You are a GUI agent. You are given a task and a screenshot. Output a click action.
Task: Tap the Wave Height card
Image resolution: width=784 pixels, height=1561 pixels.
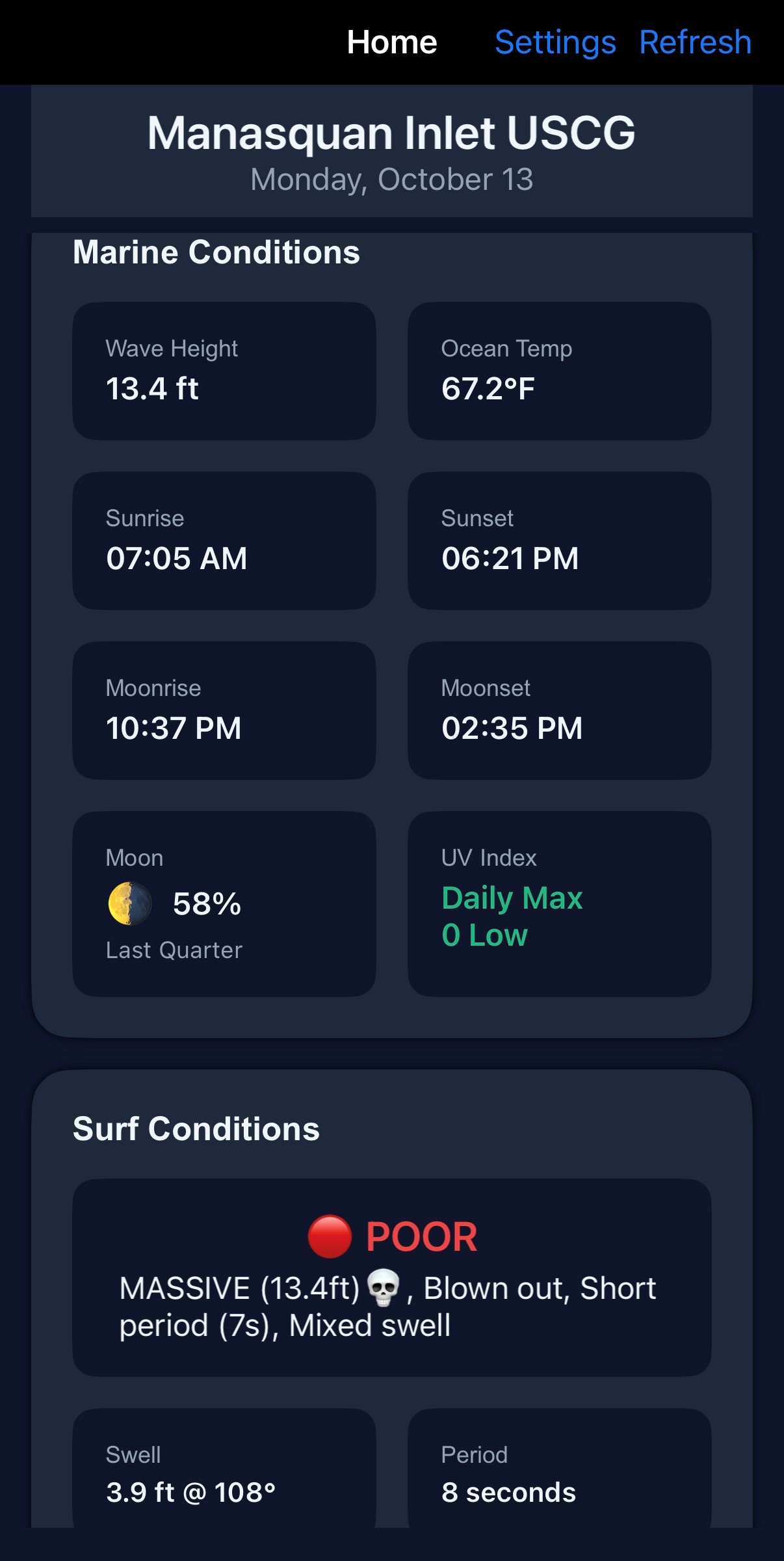(224, 371)
